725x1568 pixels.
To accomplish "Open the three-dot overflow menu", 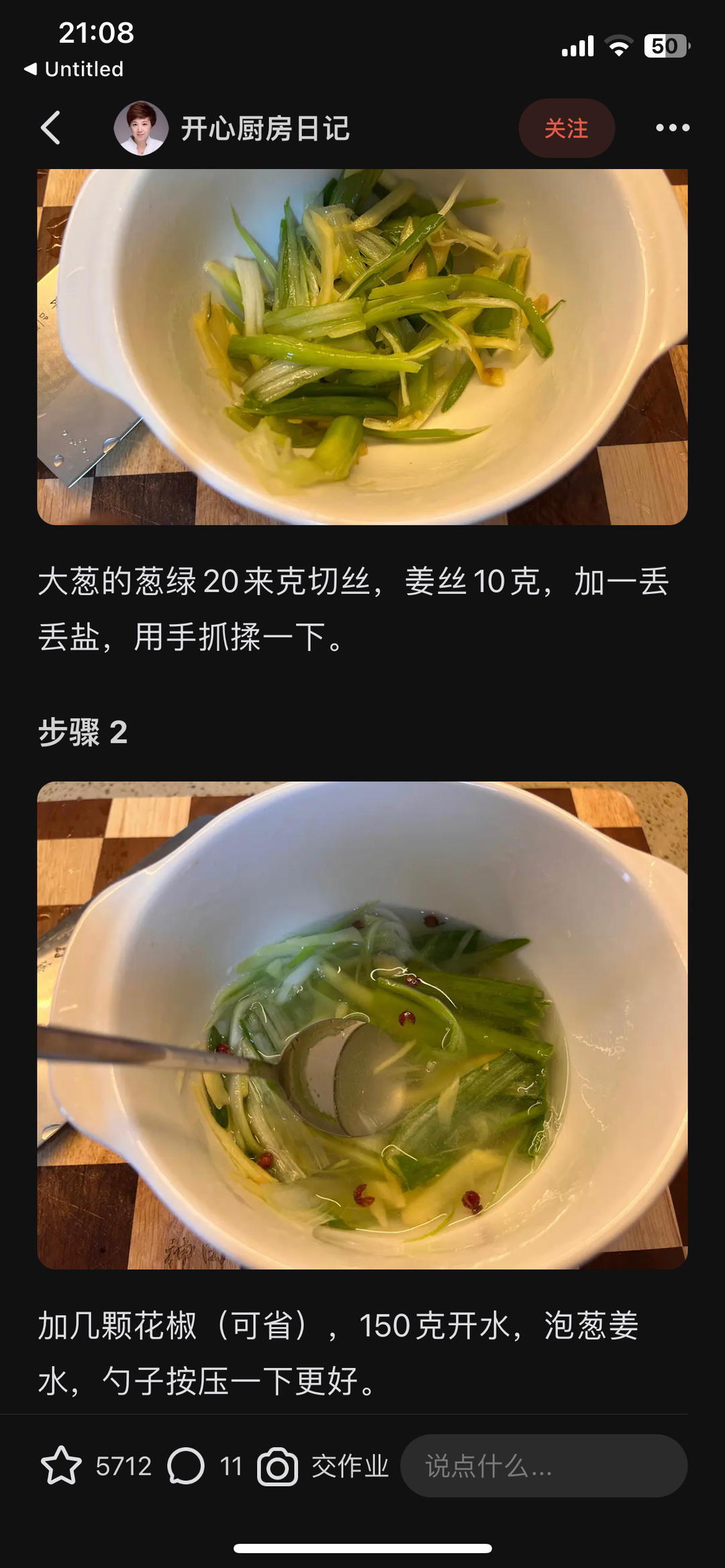I will pyautogui.click(x=672, y=128).
